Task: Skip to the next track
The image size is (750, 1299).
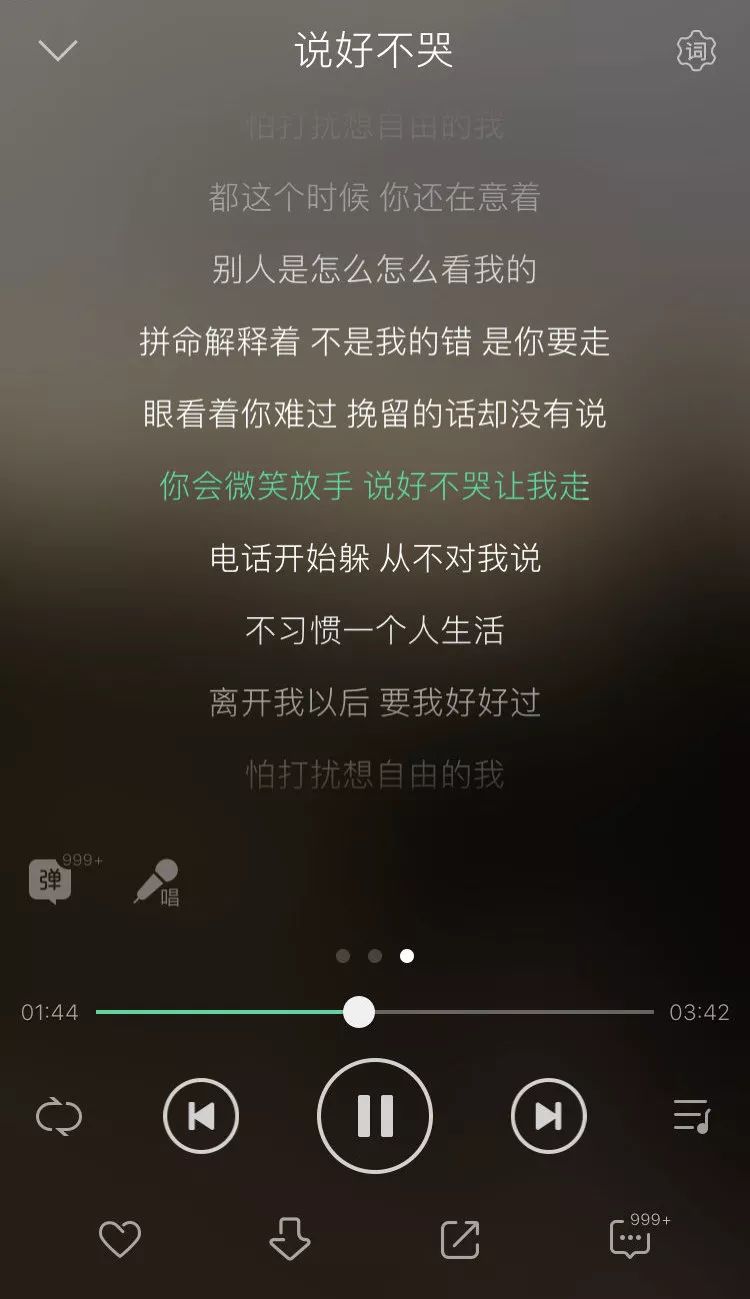Action: pos(548,1116)
